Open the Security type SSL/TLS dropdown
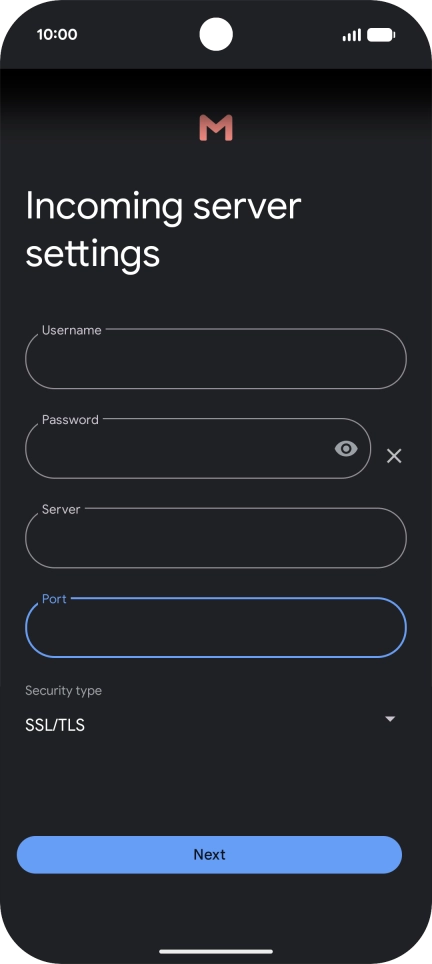This screenshot has height=964, width=432. [211, 721]
